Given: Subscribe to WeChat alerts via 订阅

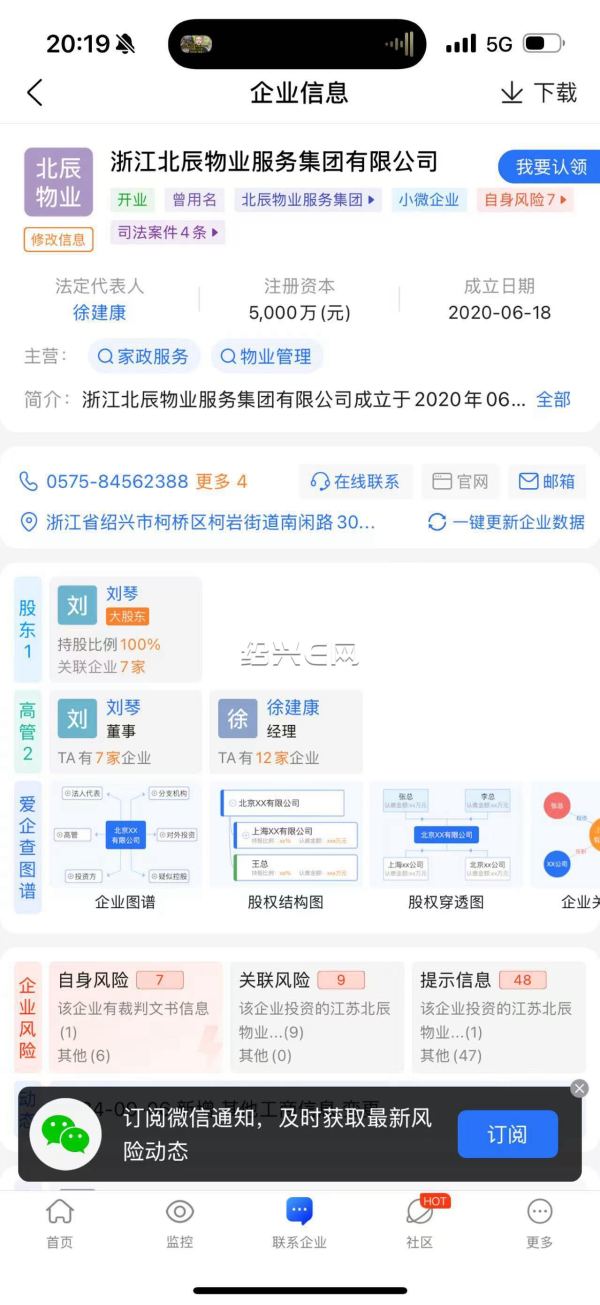Looking at the screenshot, I should [x=507, y=1134].
